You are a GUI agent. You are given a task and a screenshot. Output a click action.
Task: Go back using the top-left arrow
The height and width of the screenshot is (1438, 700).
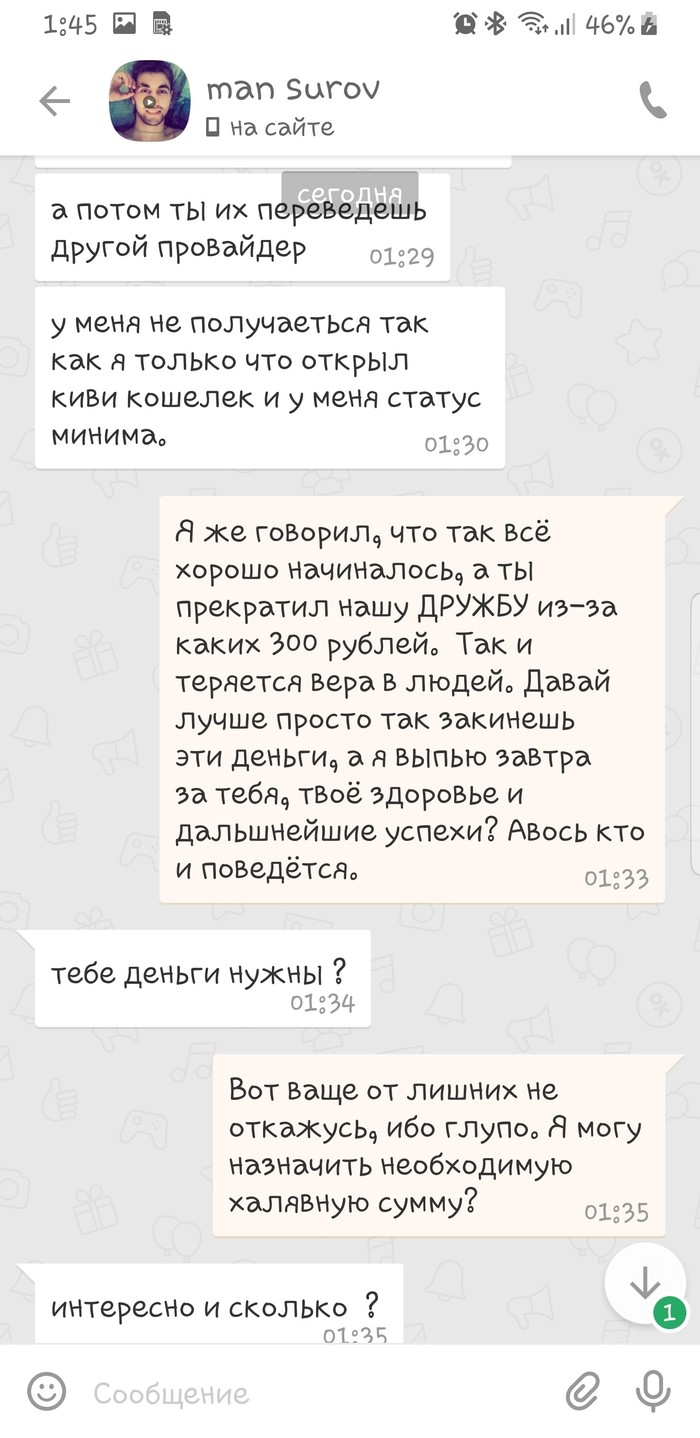pyautogui.click(x=54, y=101)
